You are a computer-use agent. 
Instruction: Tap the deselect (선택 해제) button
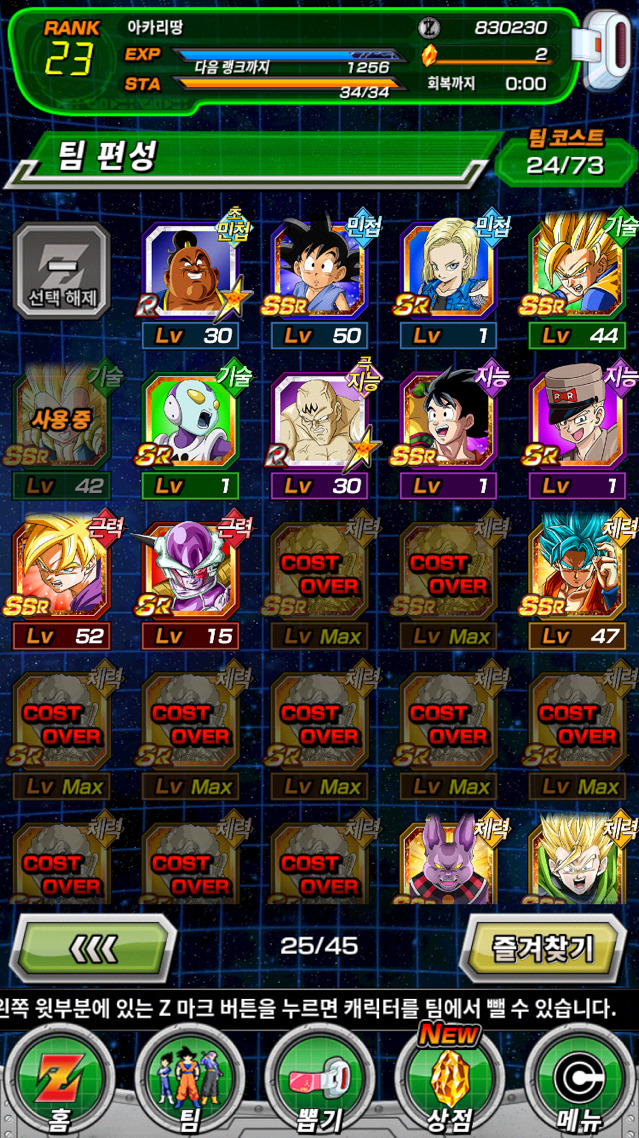click(60, 270)
